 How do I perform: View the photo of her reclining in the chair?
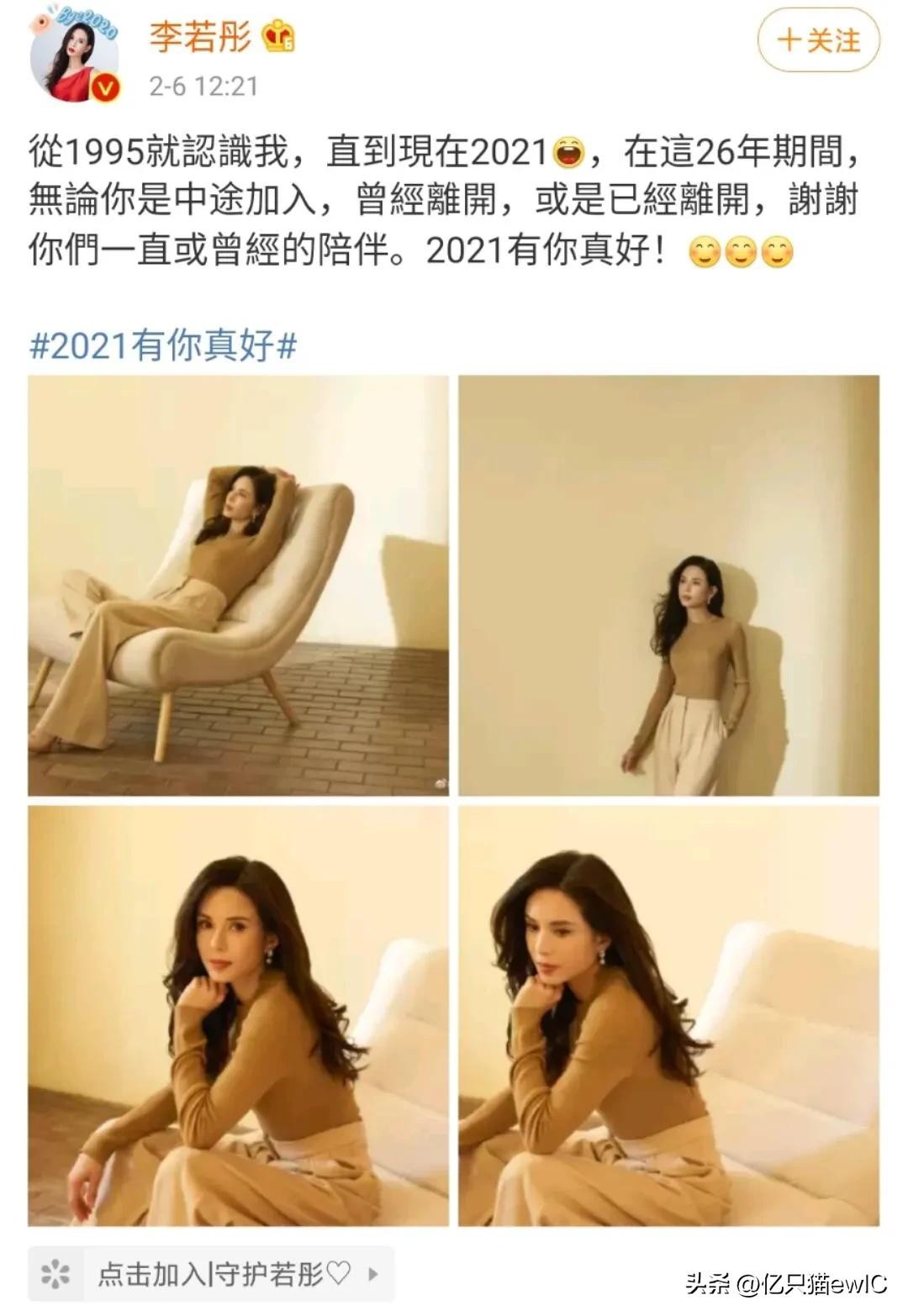(238, 585)
